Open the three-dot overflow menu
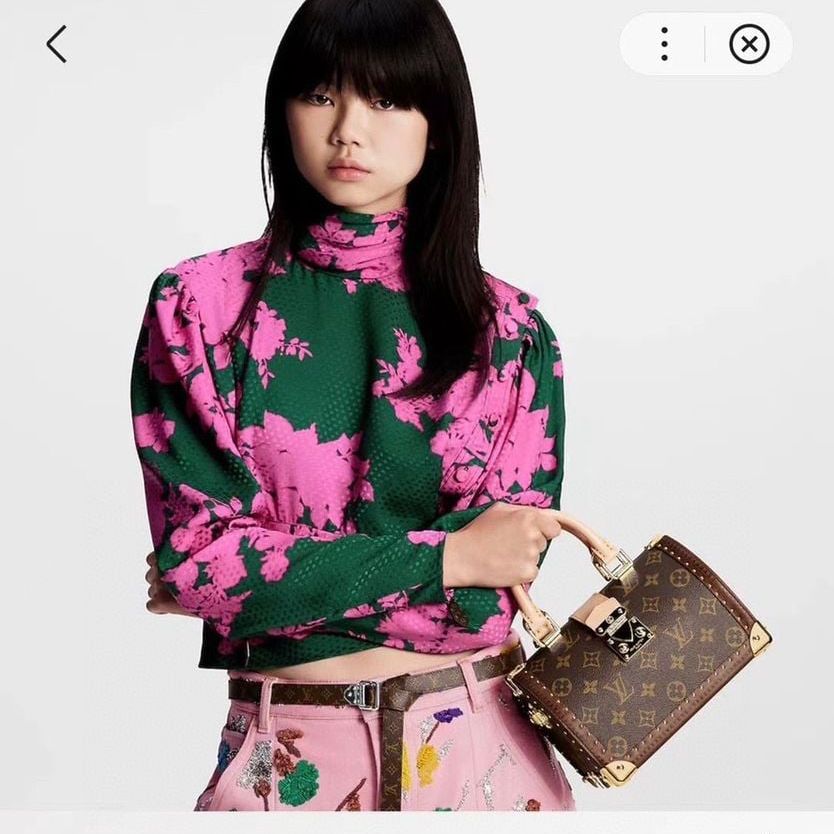This screenshot has width=834, height=834. 664,44
